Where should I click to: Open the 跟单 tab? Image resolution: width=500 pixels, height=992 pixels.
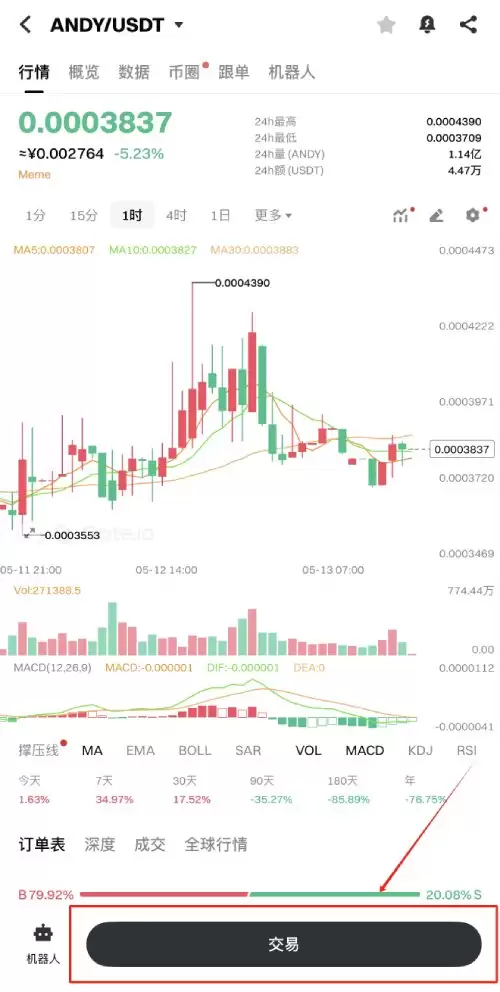pos(234,72)
